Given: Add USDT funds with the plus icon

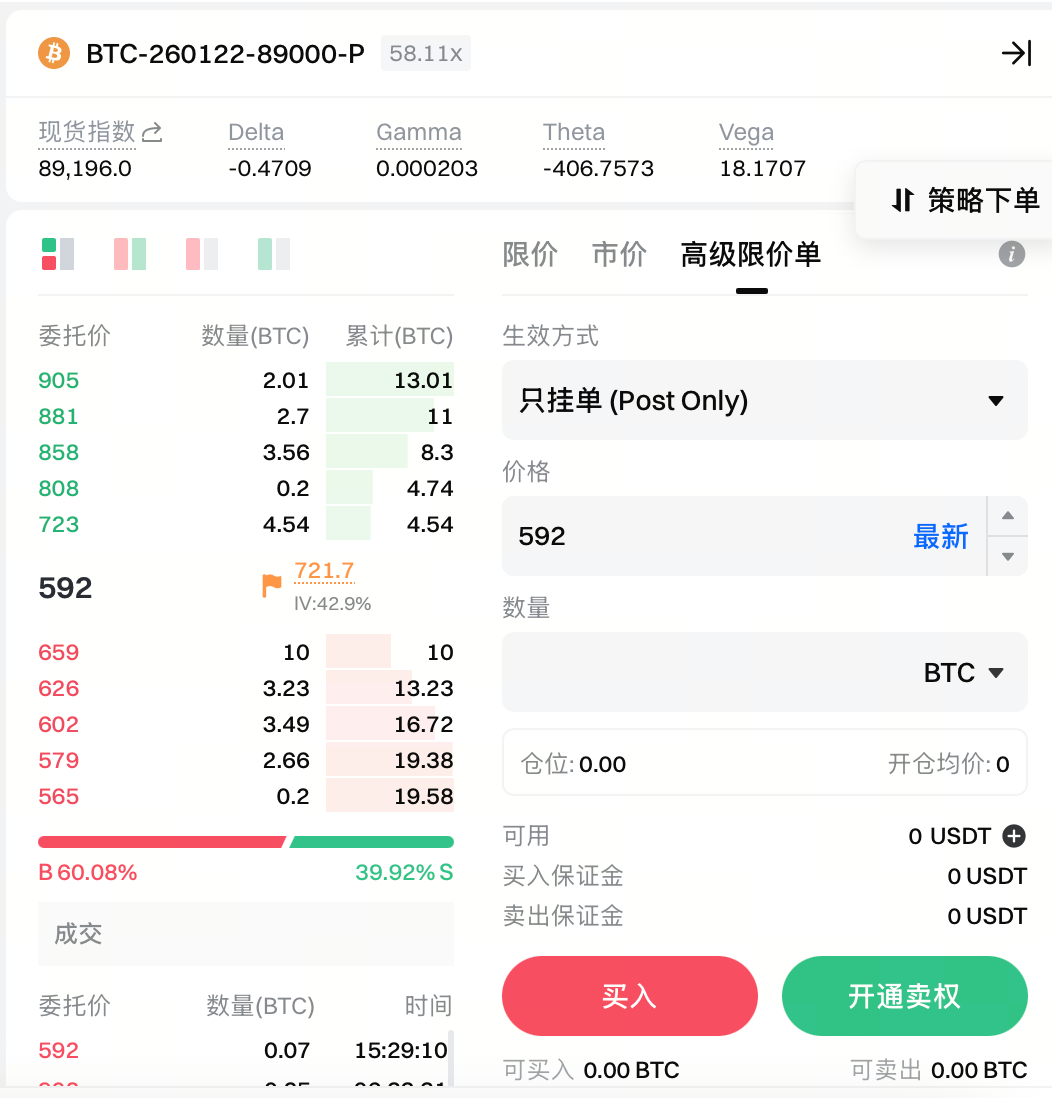Looking at the screenshot, I should pos(1014,836).
